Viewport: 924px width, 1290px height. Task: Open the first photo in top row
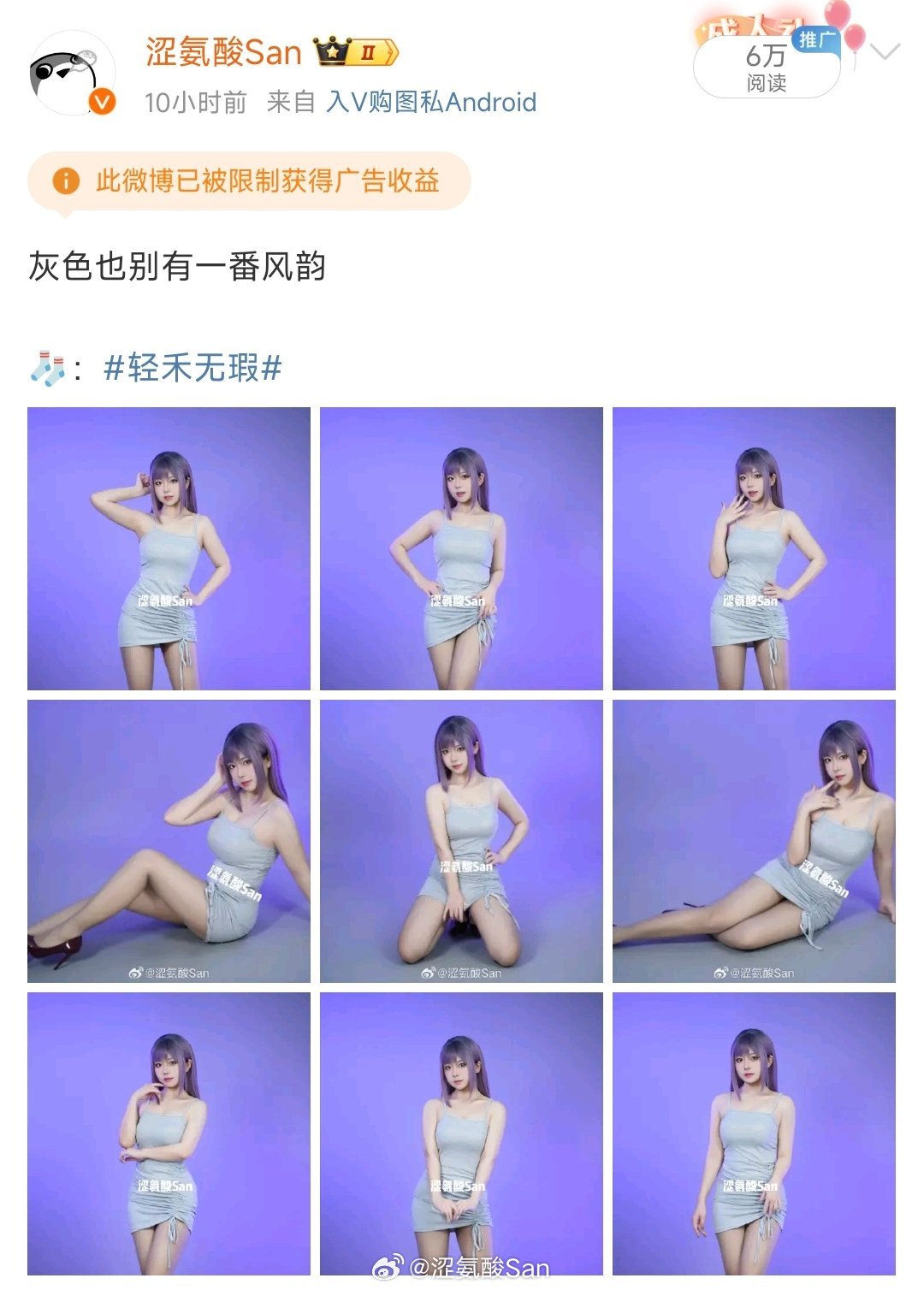click(169, 548)
